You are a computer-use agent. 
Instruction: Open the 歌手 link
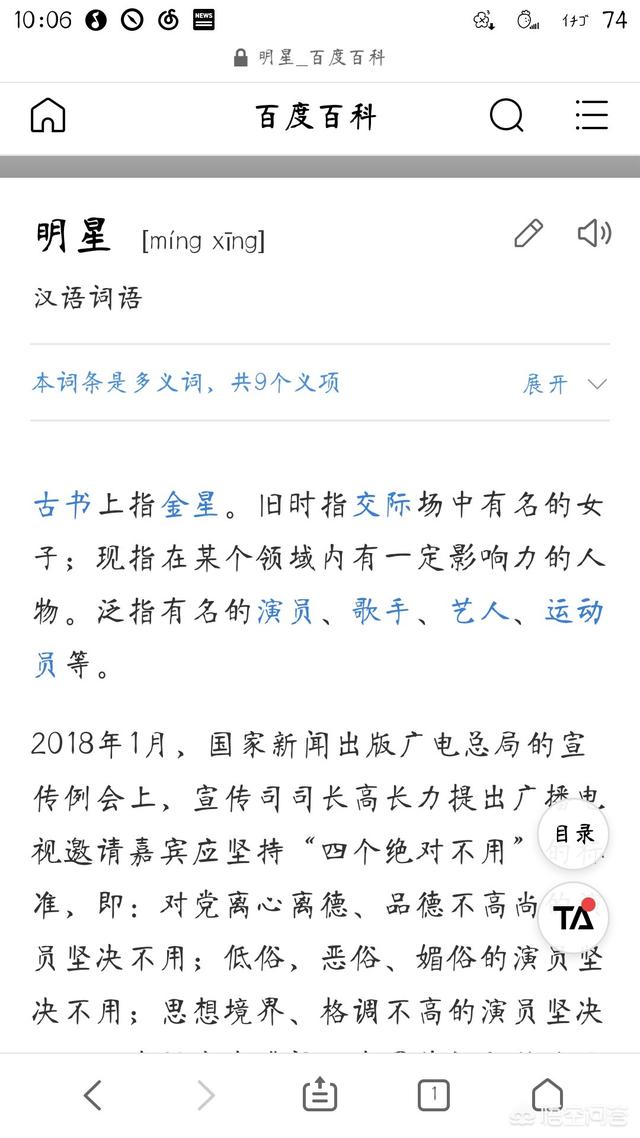(381, 612)
